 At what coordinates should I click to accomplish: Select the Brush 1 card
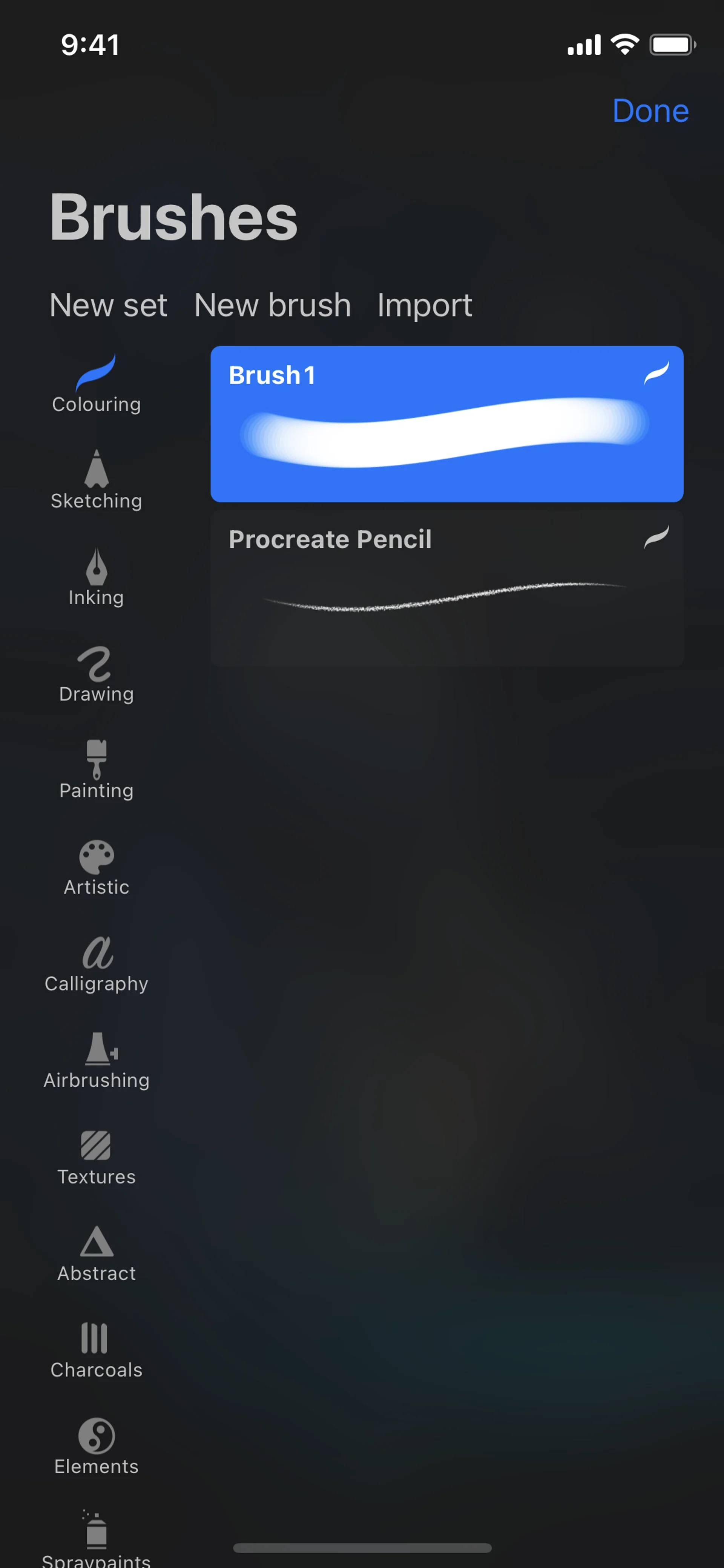pyautogui.click(x=446, y=424)
